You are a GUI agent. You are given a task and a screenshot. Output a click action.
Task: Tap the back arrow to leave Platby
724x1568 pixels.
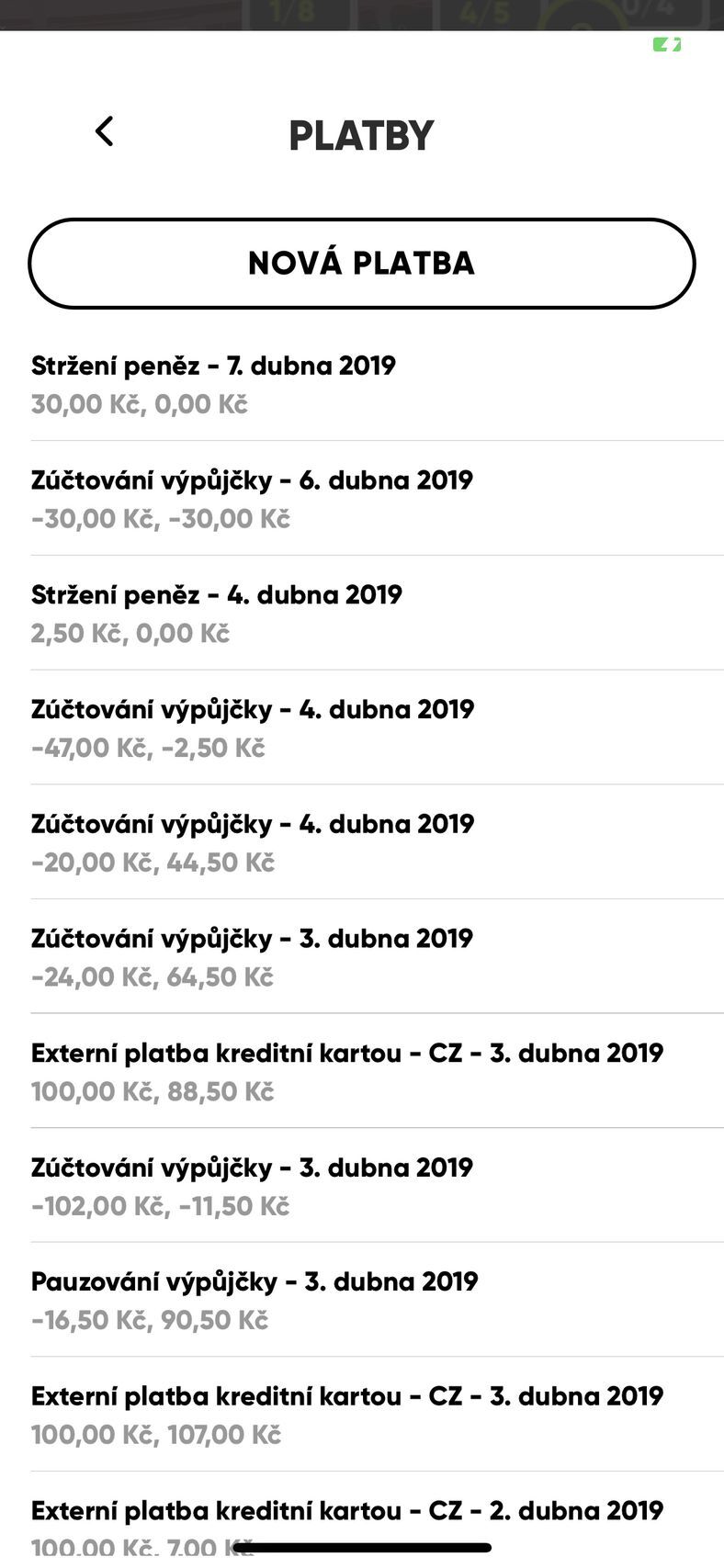[104, 131]
